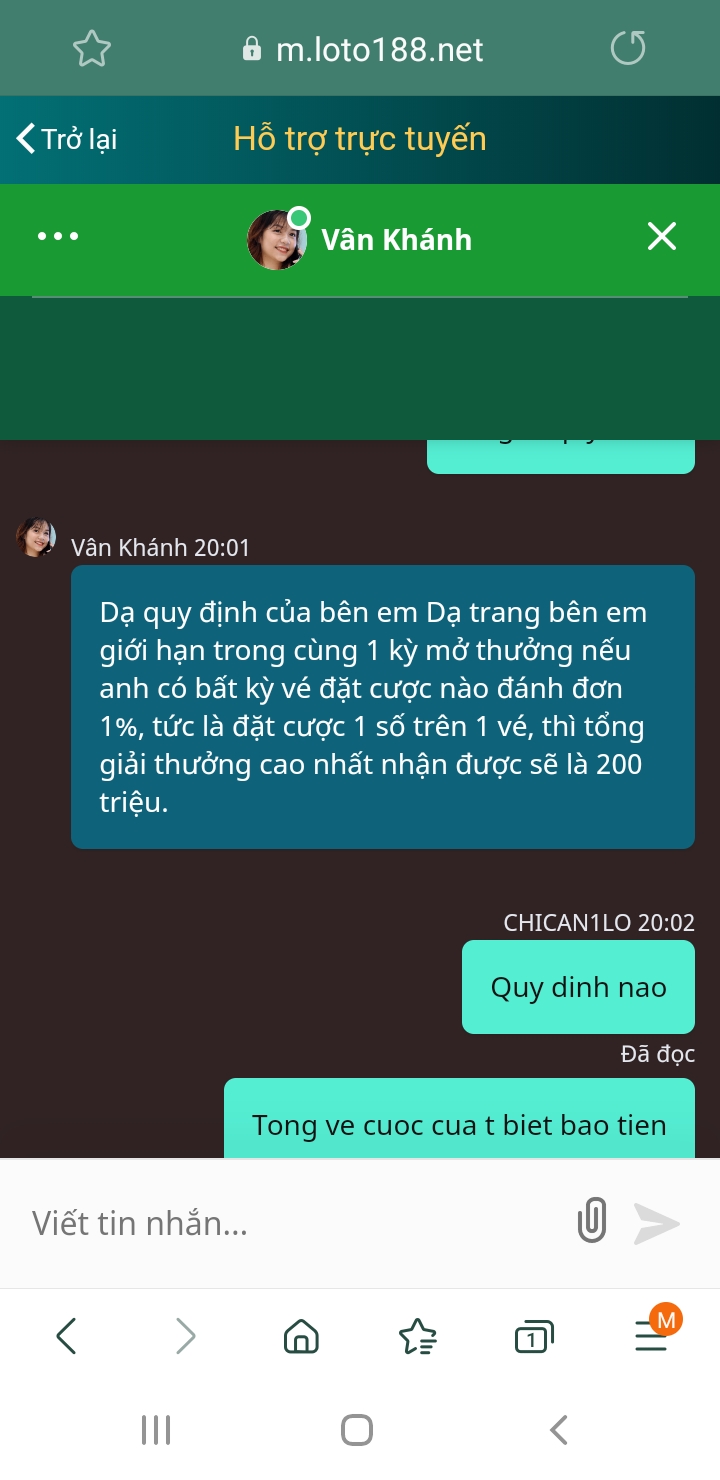Reload the page

[x=628, y=48]
